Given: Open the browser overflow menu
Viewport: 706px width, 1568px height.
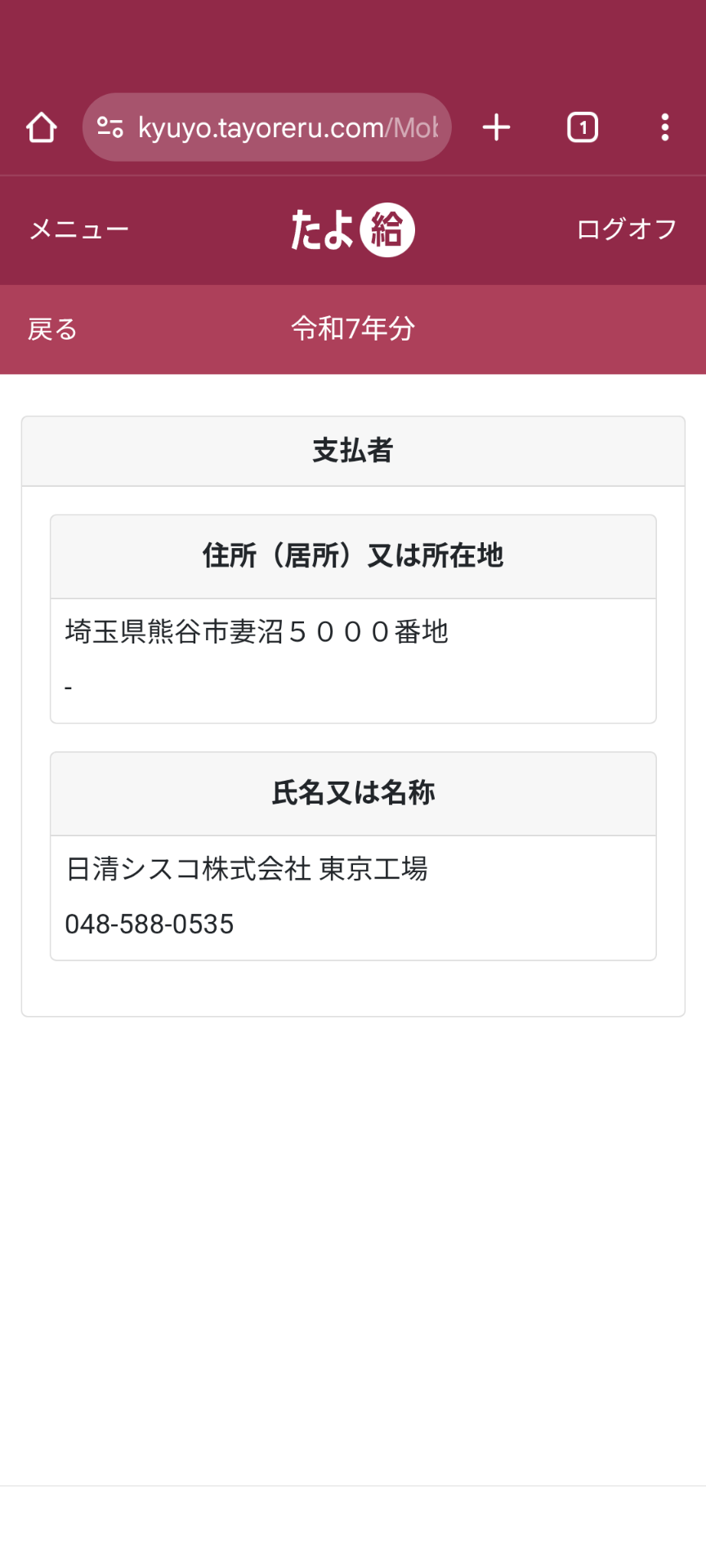Looking at the screenshot, I should [x=665, y=127].
